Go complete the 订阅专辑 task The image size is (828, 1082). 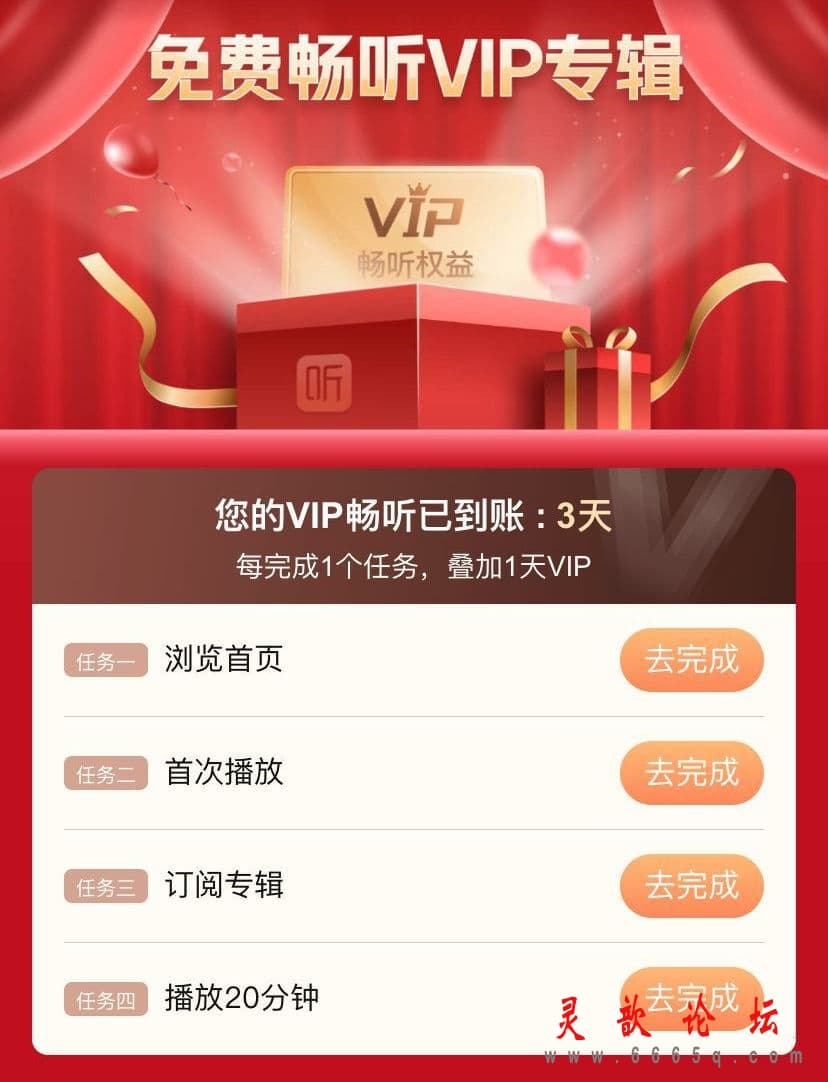pos(691,886)
